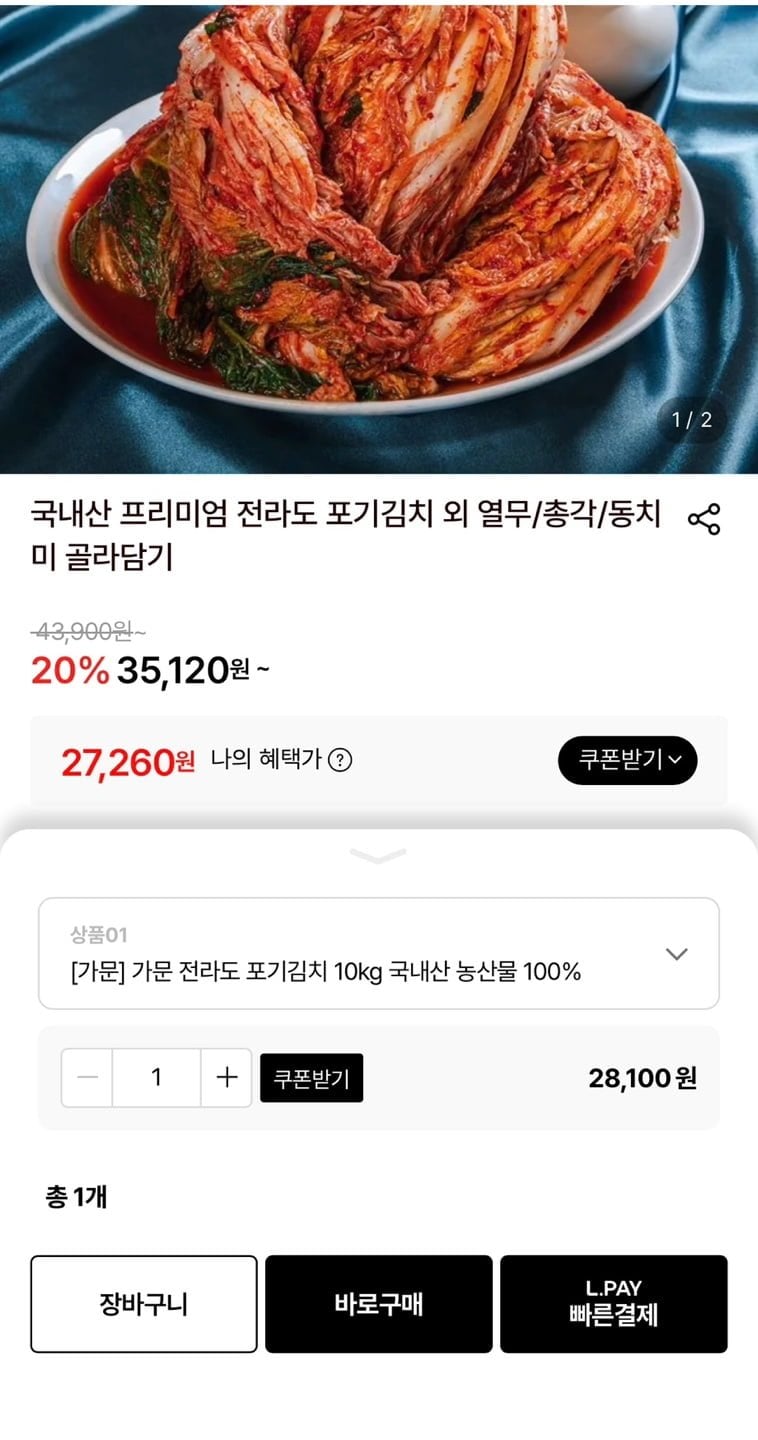Decrease the quantity with the minus button
Viewport: 758px width, 1440px height.
coord(87,1077)
